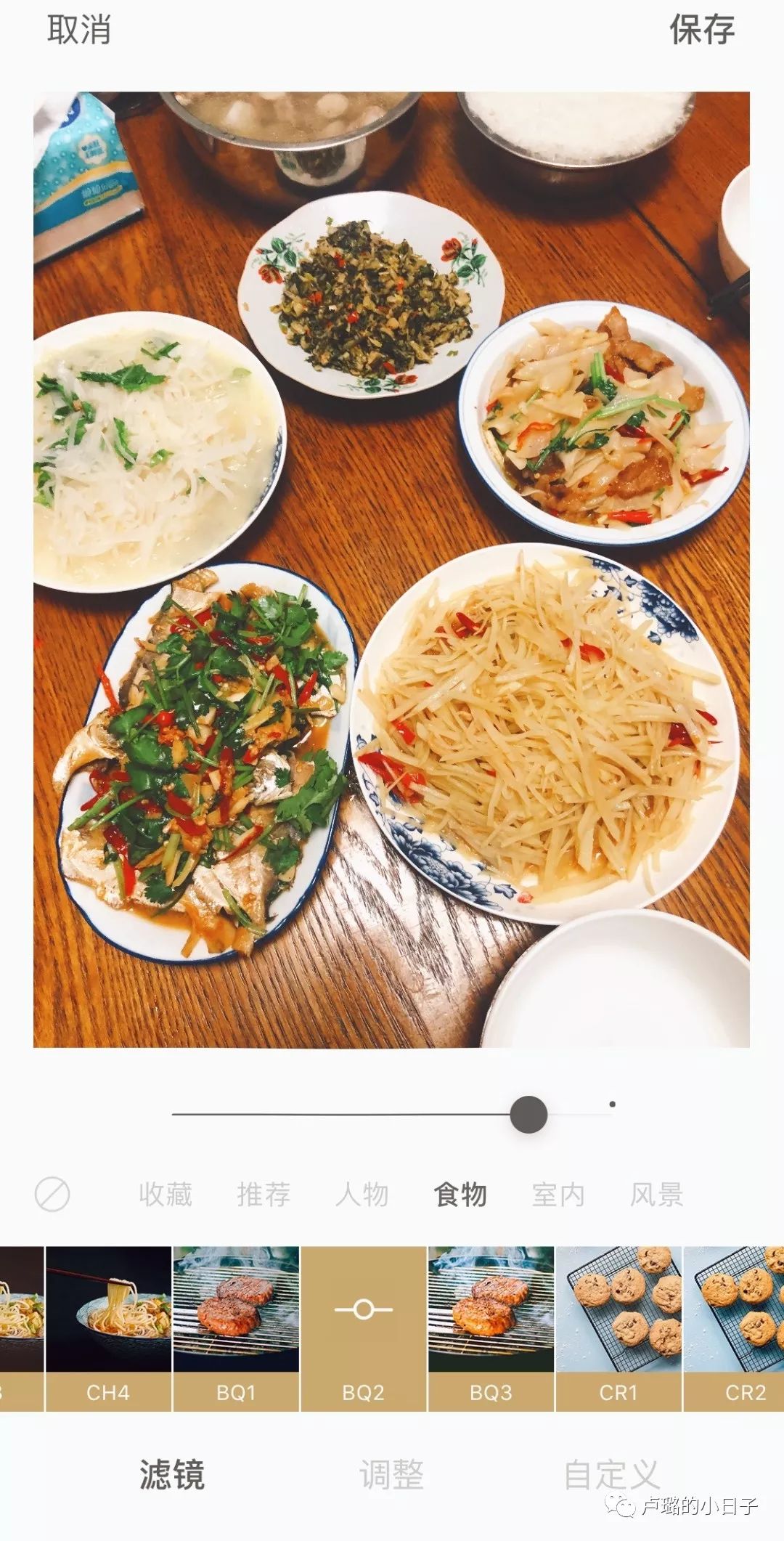
Task: Open the 室内 filter category
Action: pyautogui.click(x=558, y=1195)
